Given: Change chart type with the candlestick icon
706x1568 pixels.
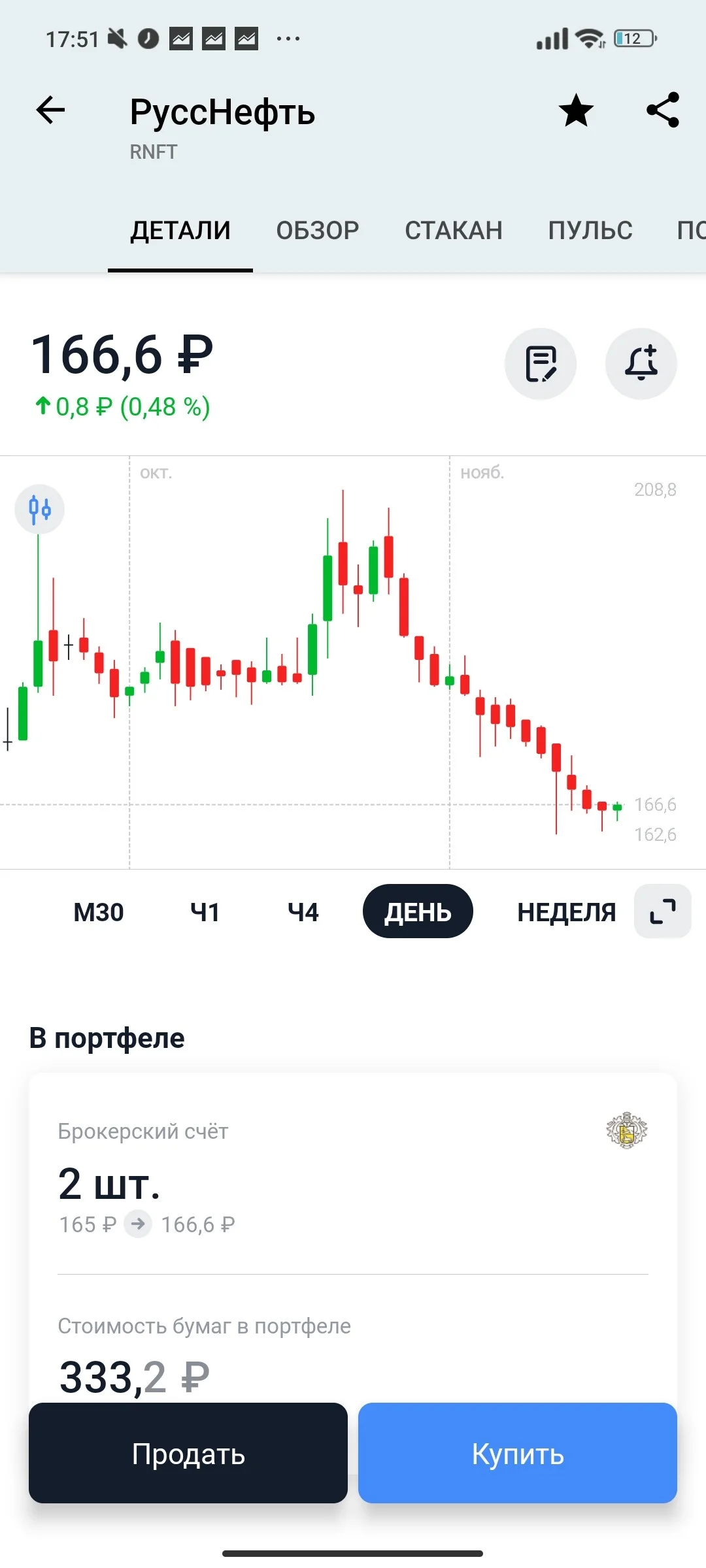Looking at the screenshot, I should (40, 509).
